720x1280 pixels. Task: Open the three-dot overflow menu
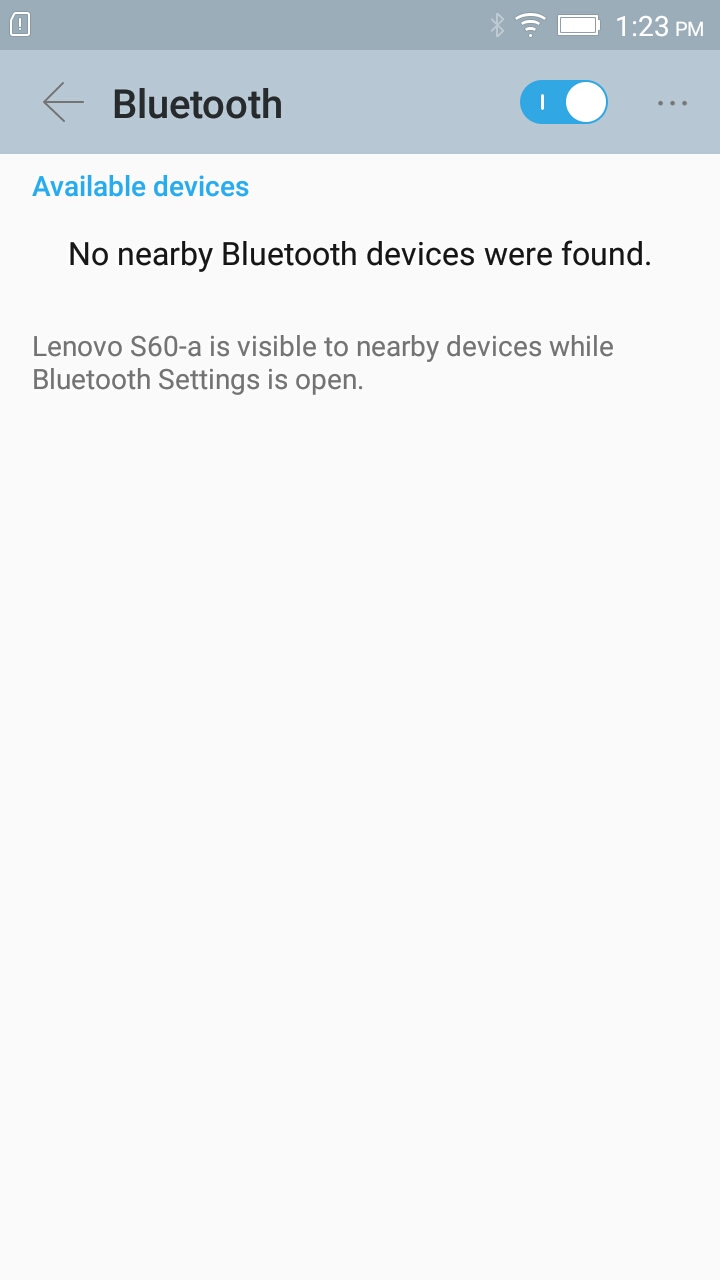pyautogui.click(x=672, y=103)
